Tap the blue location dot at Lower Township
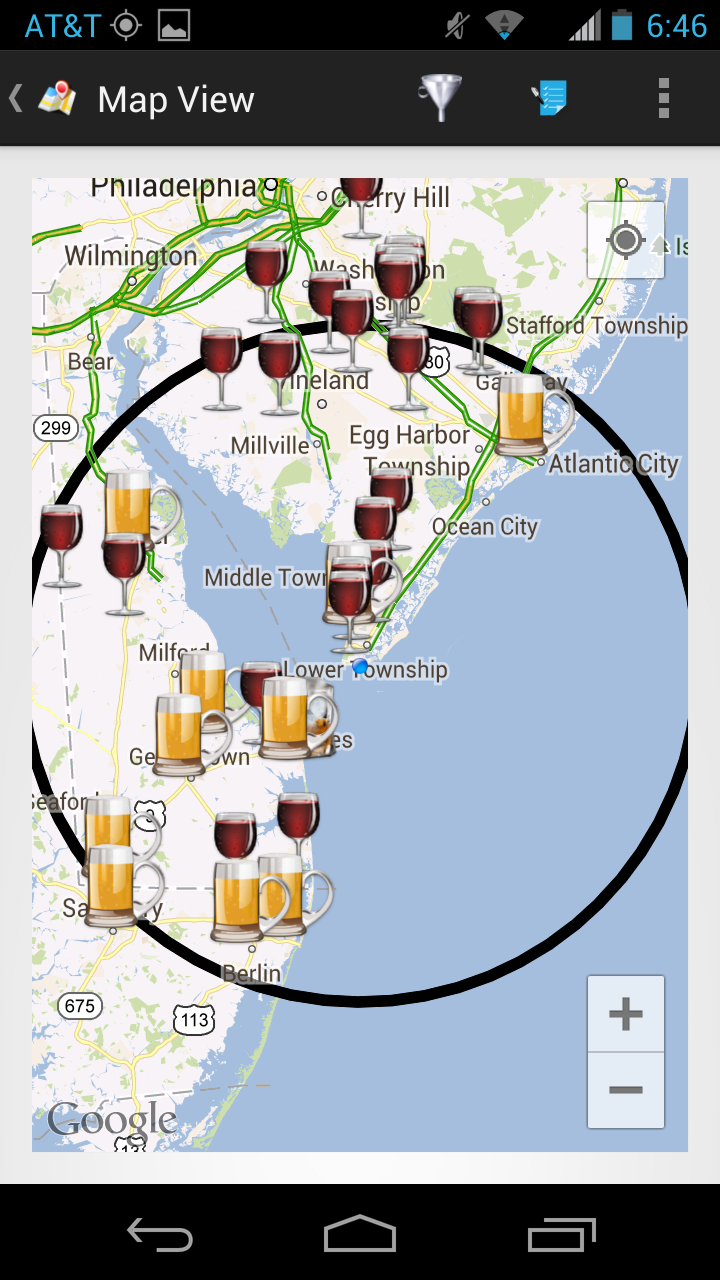Viewport: 720px width, 1280px height. pos(360,667)
